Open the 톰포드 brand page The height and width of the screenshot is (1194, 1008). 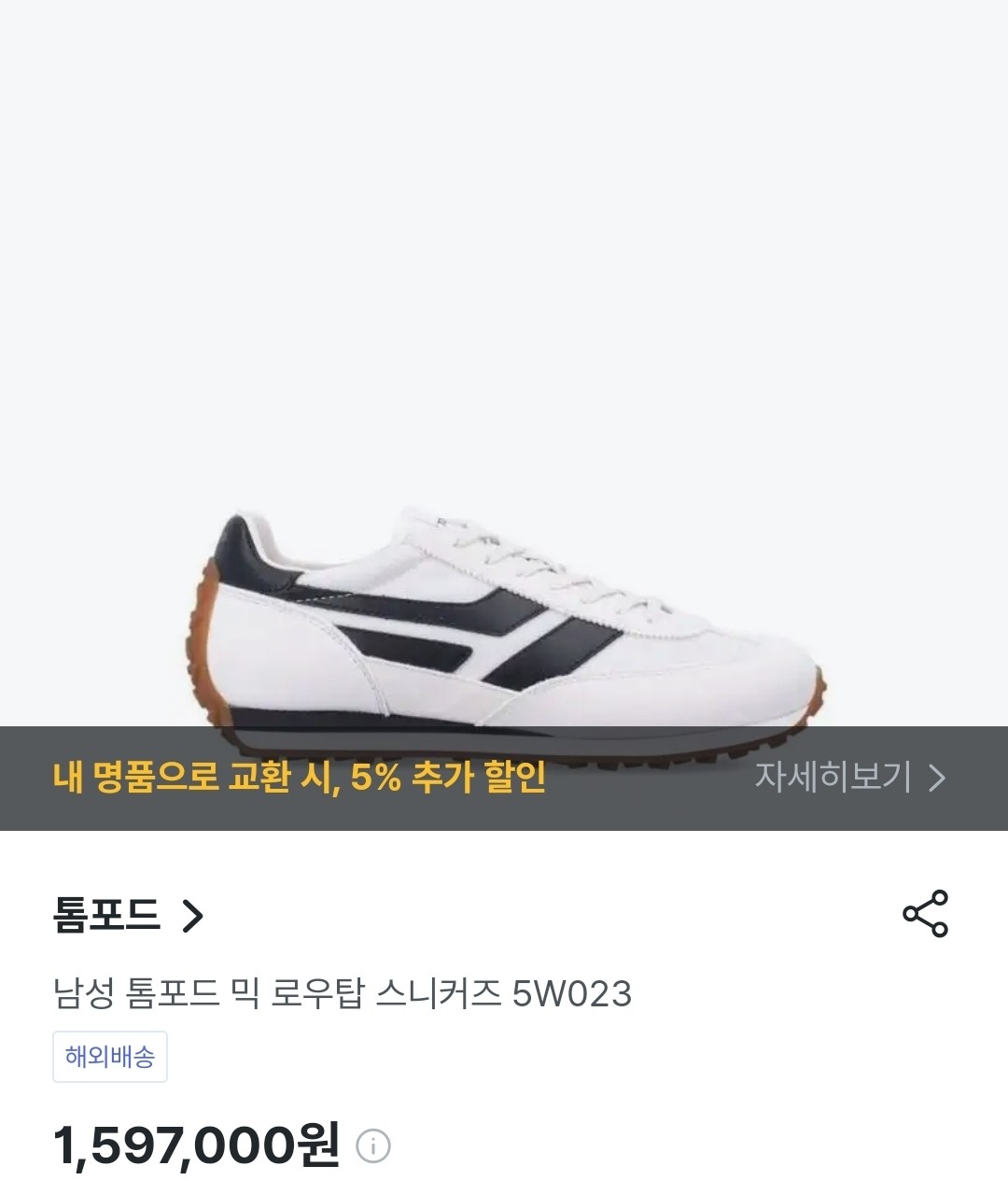(128, 915)
